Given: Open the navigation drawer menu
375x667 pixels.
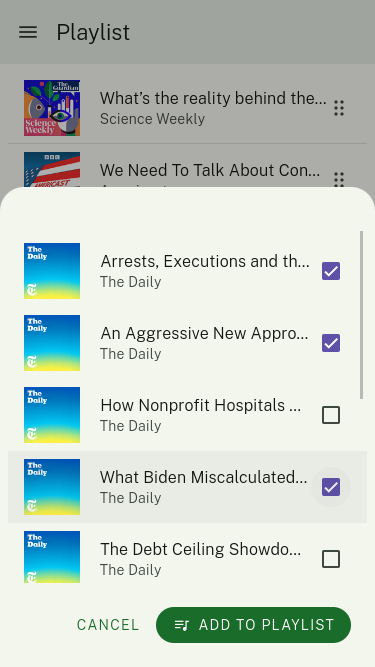Looking at the screenshot, I should pyautogui.click(x=28, y=32).
